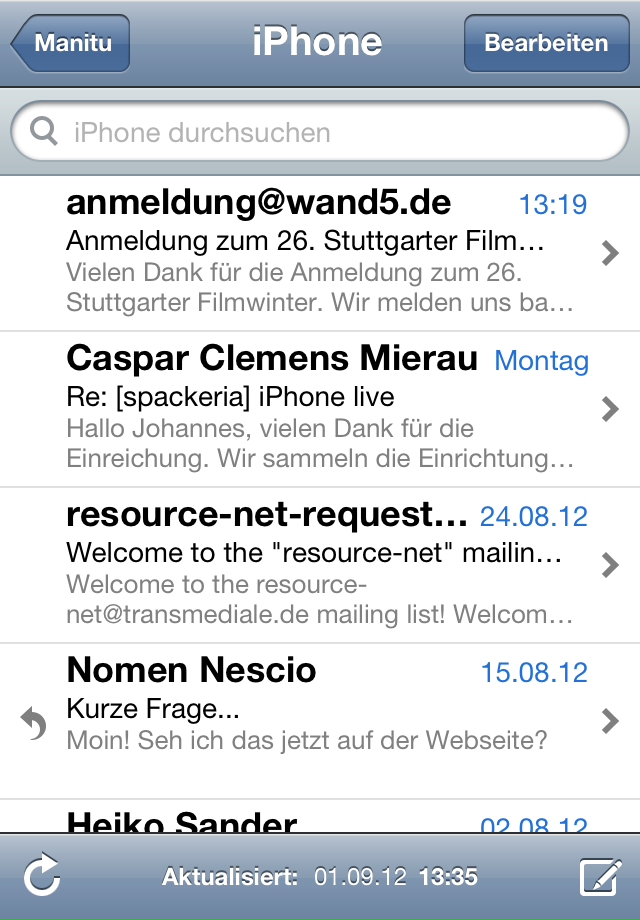Open Nomen Nescio's Kurze Frage email
640x920 pixels.
(320, 720)
